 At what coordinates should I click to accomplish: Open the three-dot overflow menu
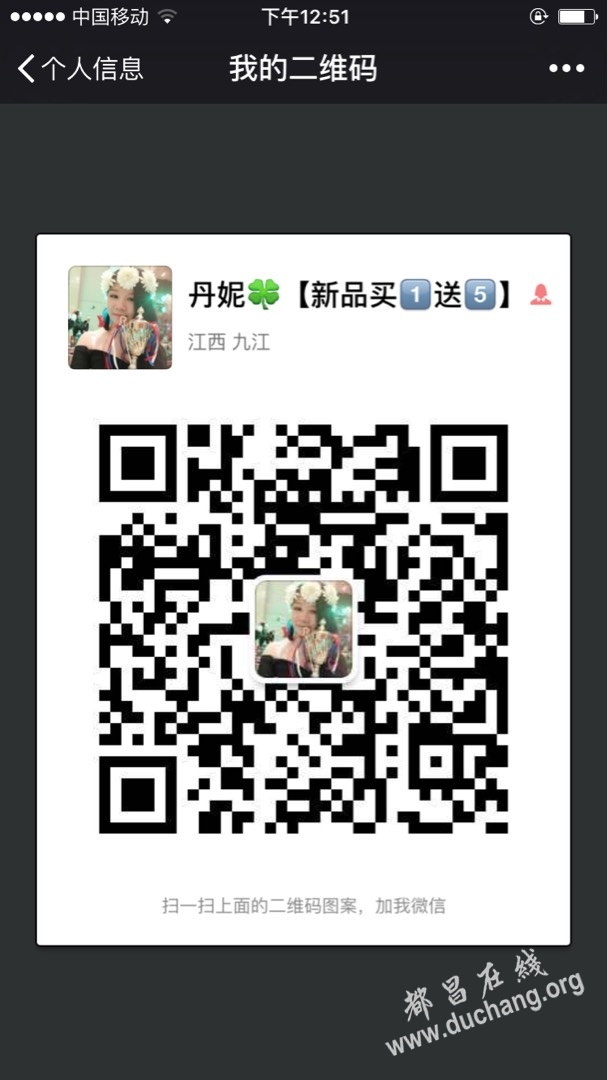pyautogui.click(x=566, y=69)
